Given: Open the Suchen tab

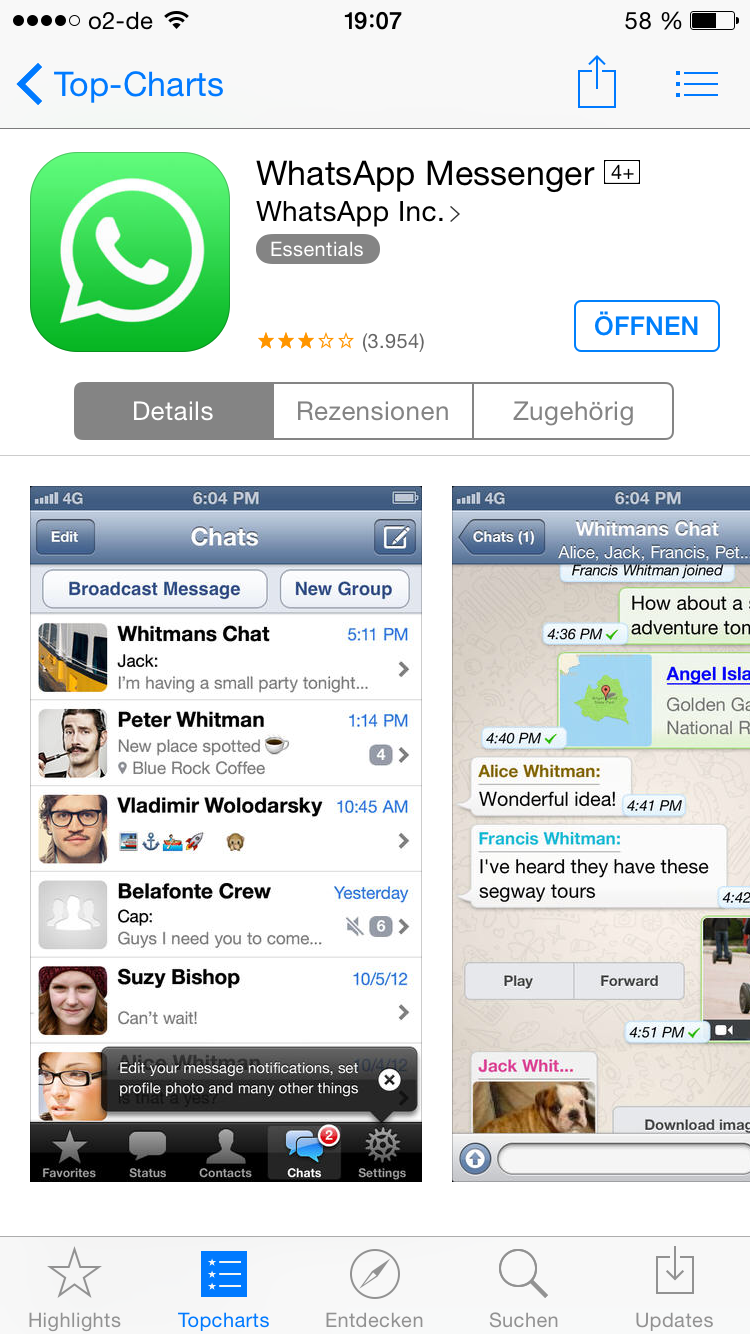Looking at the screenshot, I should point(524,1287).
